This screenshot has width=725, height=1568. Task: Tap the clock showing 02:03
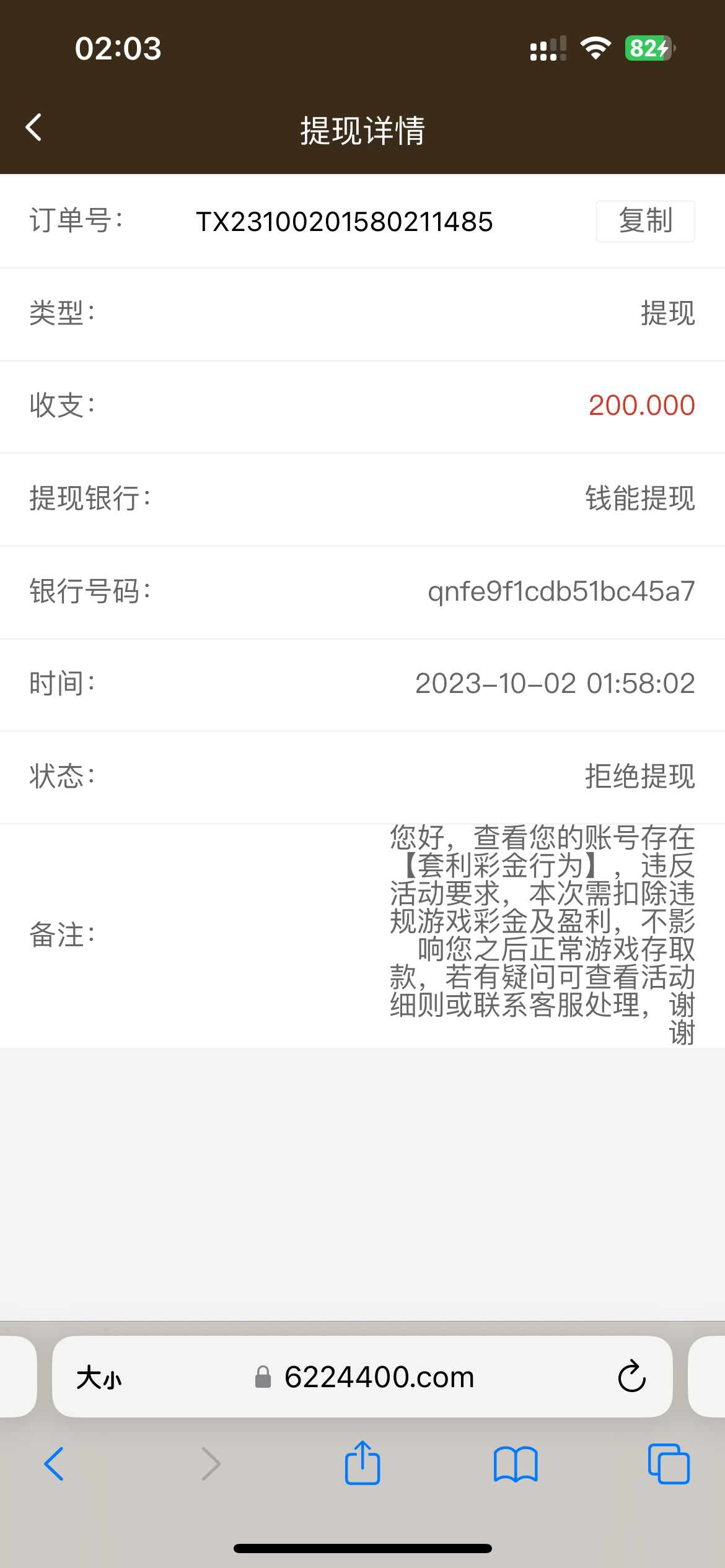[x=118, y=48]
